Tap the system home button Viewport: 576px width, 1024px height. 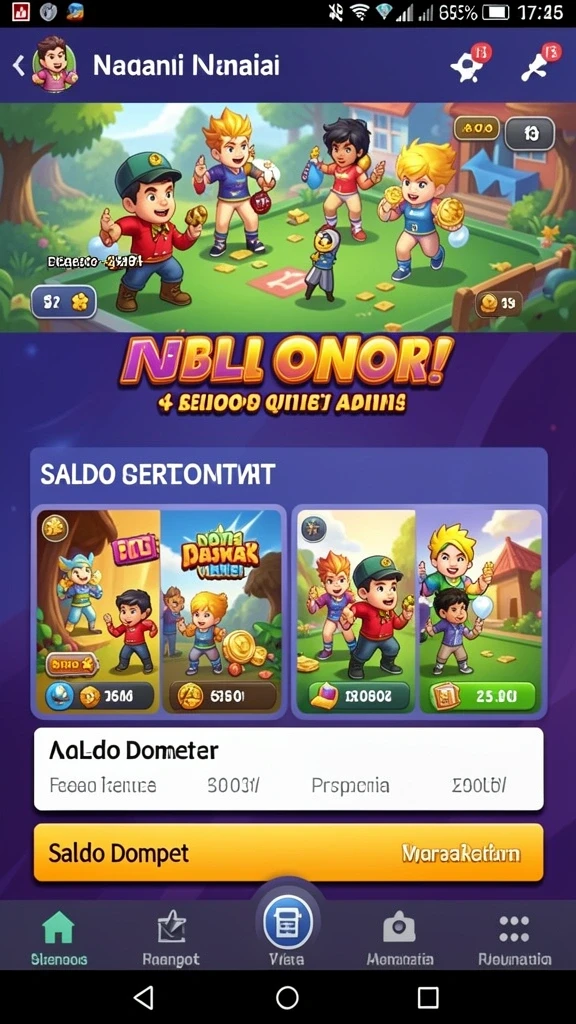click(287, 997)
